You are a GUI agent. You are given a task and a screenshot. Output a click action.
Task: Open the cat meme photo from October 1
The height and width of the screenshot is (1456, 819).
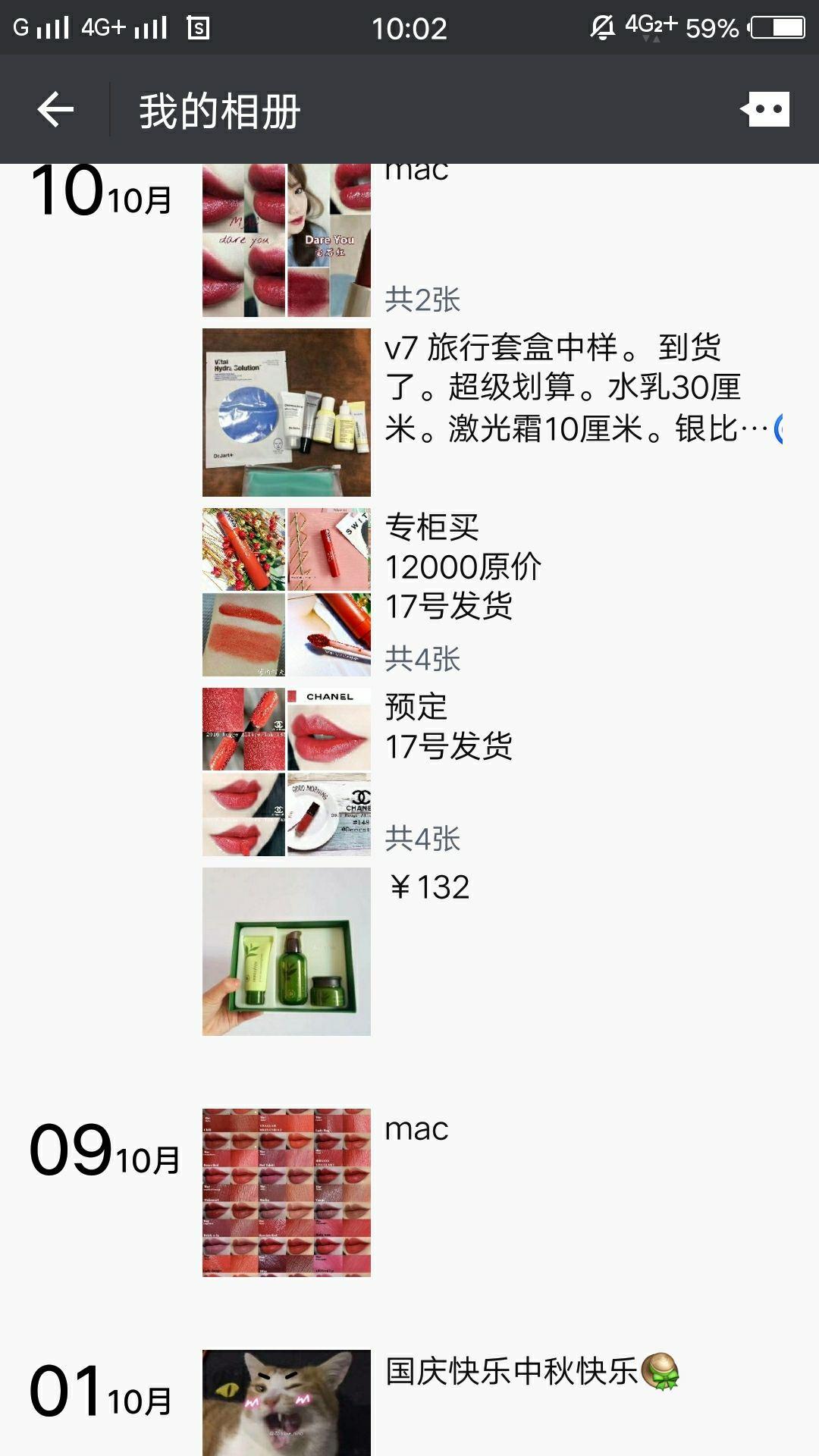pos(287,1403)
